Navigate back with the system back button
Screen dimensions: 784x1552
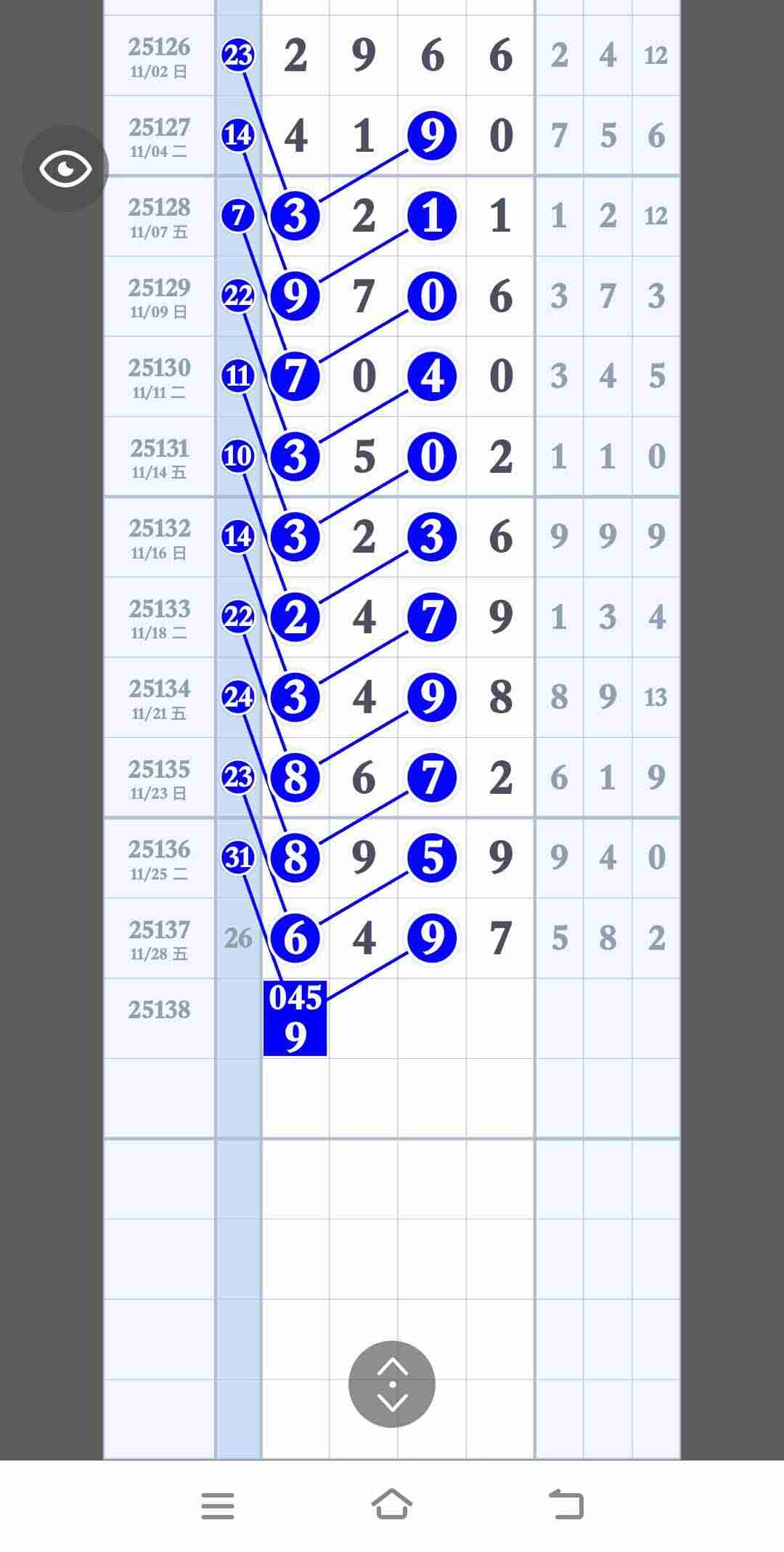[566, 1504]
